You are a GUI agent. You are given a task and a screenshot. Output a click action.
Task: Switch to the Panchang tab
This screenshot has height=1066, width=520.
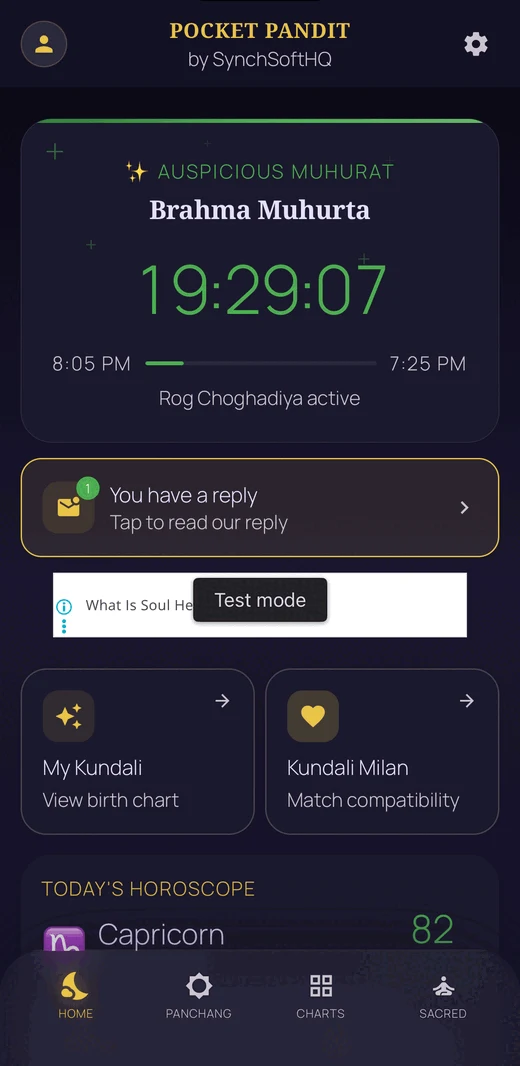[x=198, y=995]
